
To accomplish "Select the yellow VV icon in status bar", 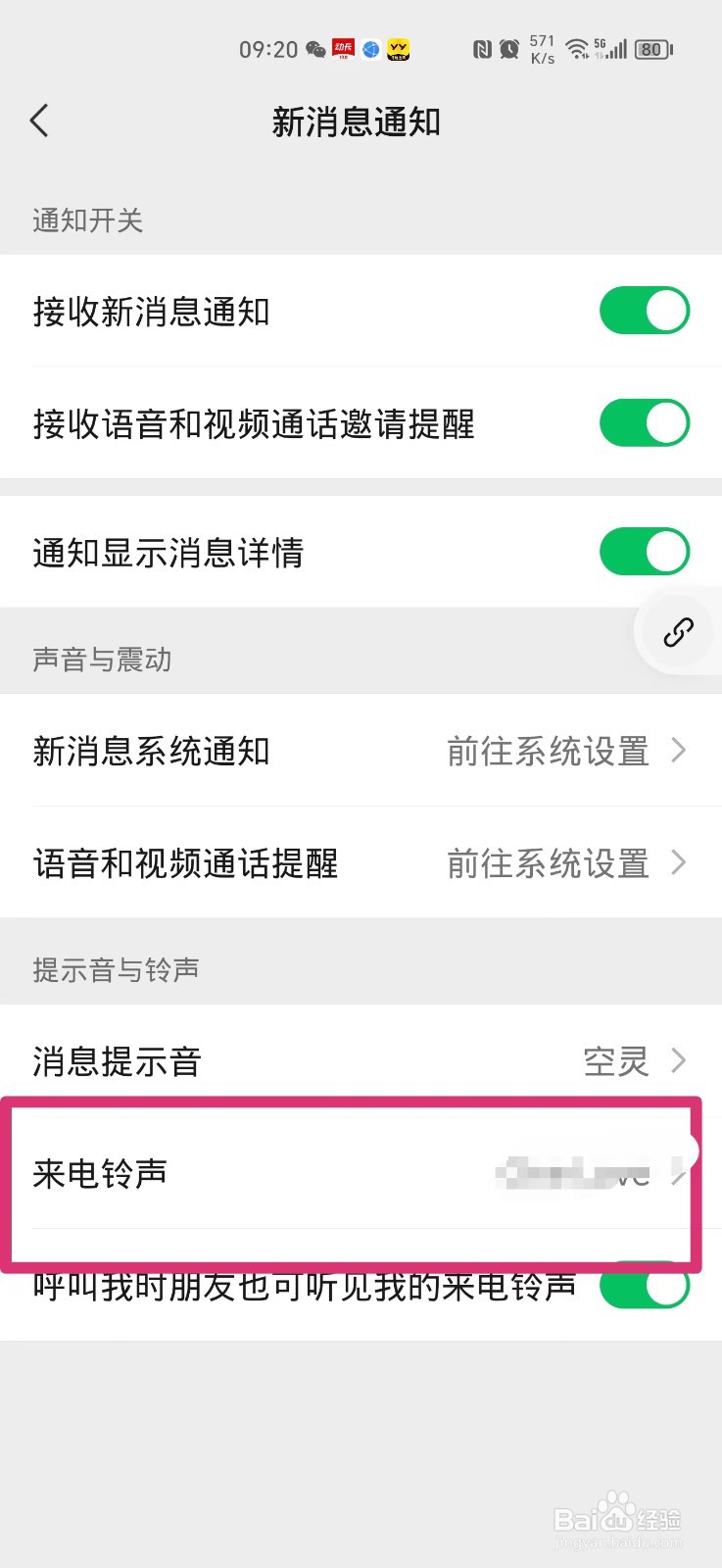I will pyautogui.click(x=400, y=49).
